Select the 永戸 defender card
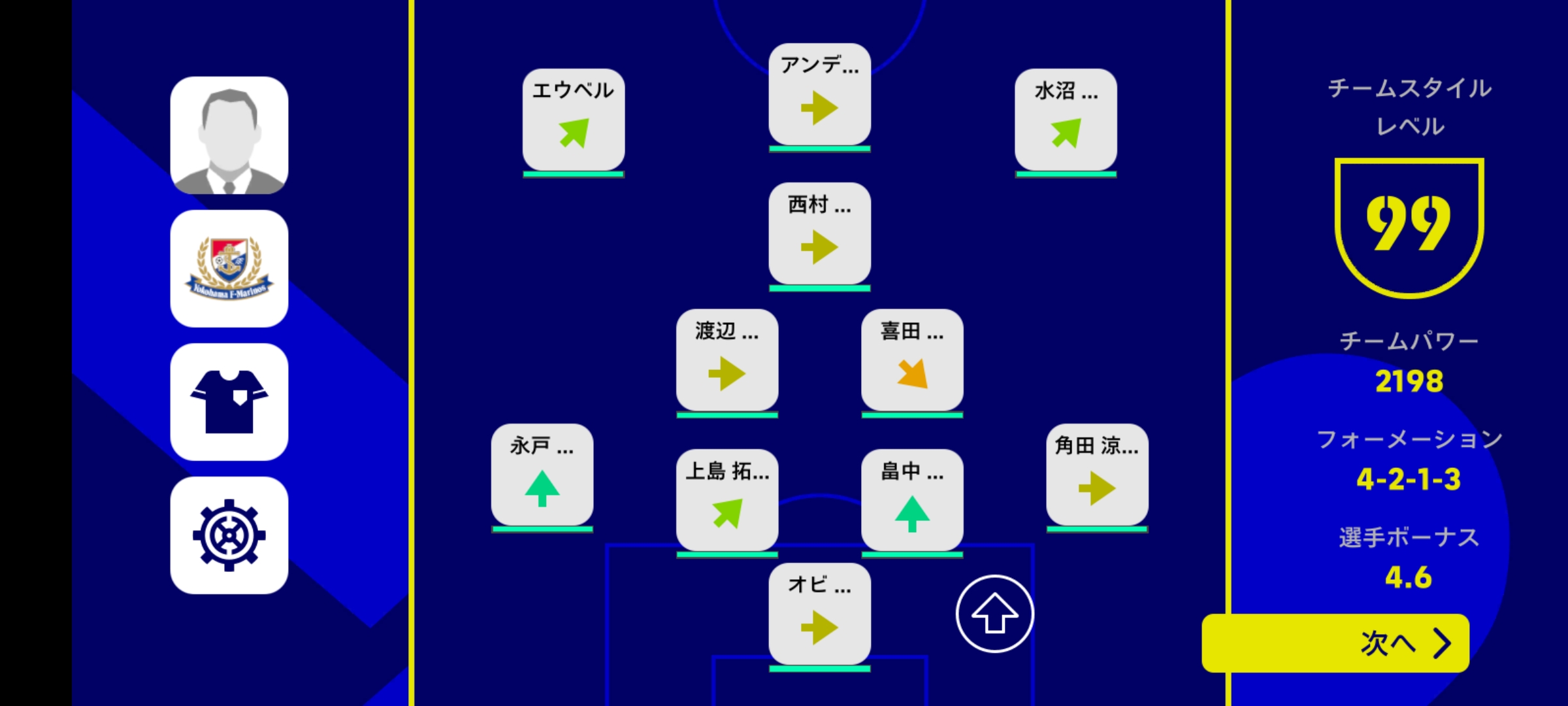This screenshot has height=706, width=1568. 542,475
